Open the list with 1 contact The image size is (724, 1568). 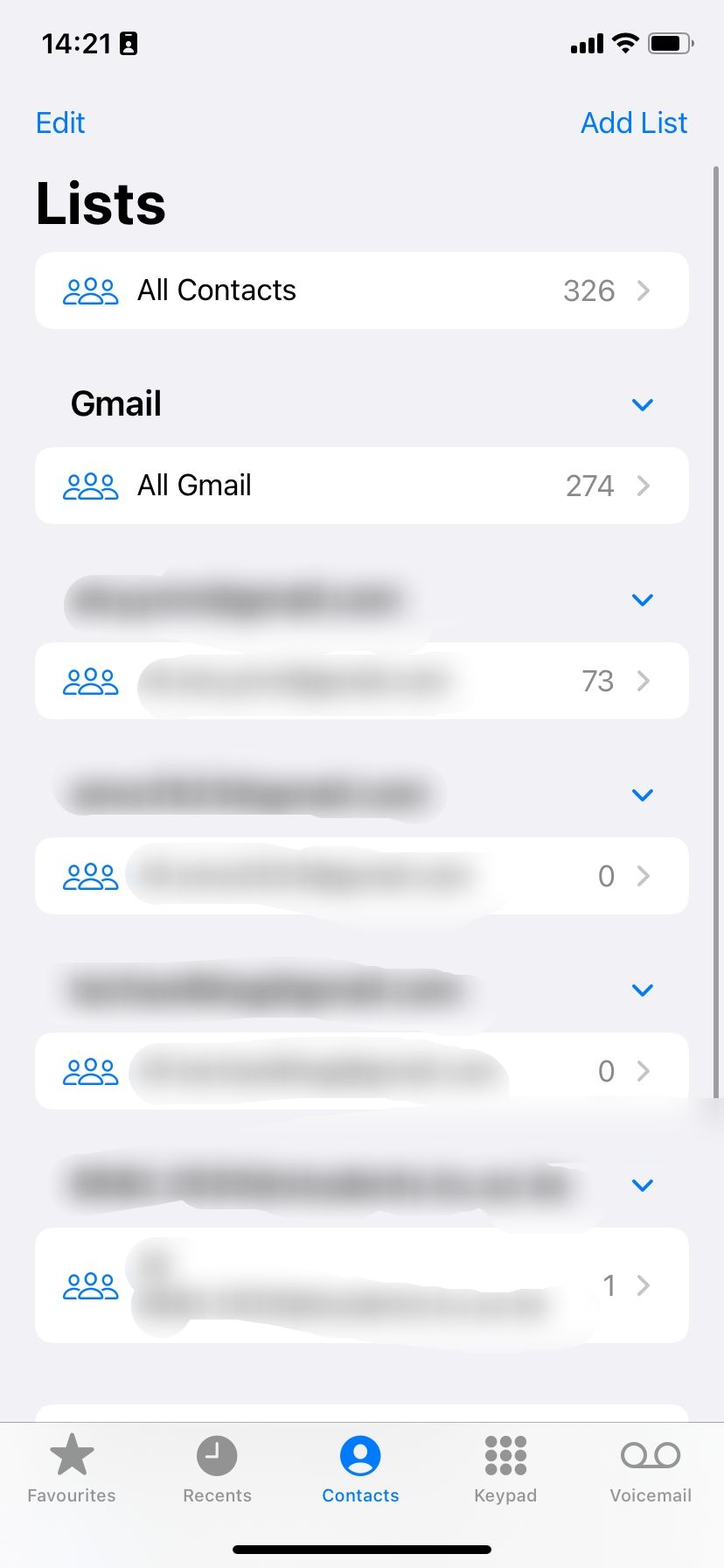(361, 1284)
